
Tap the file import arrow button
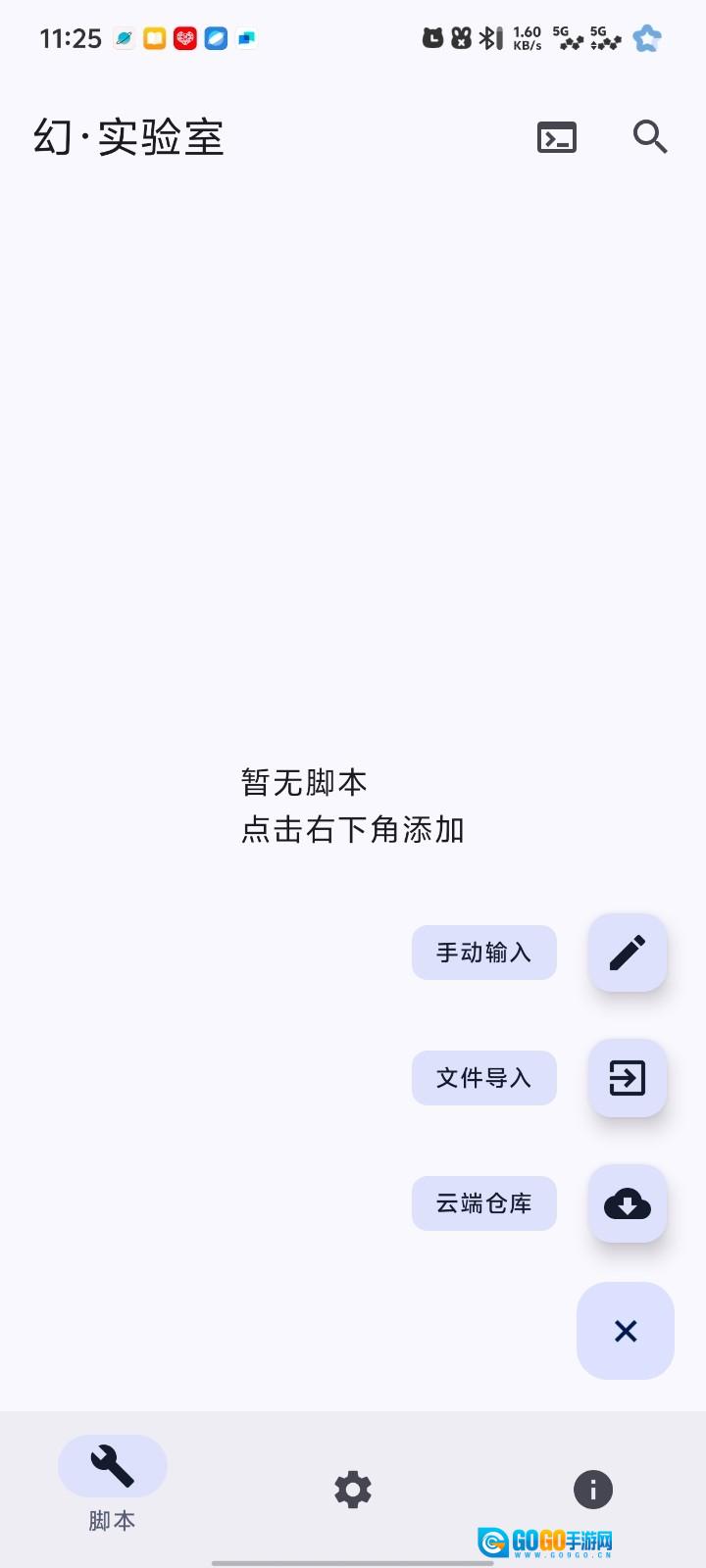[628, 1078]
